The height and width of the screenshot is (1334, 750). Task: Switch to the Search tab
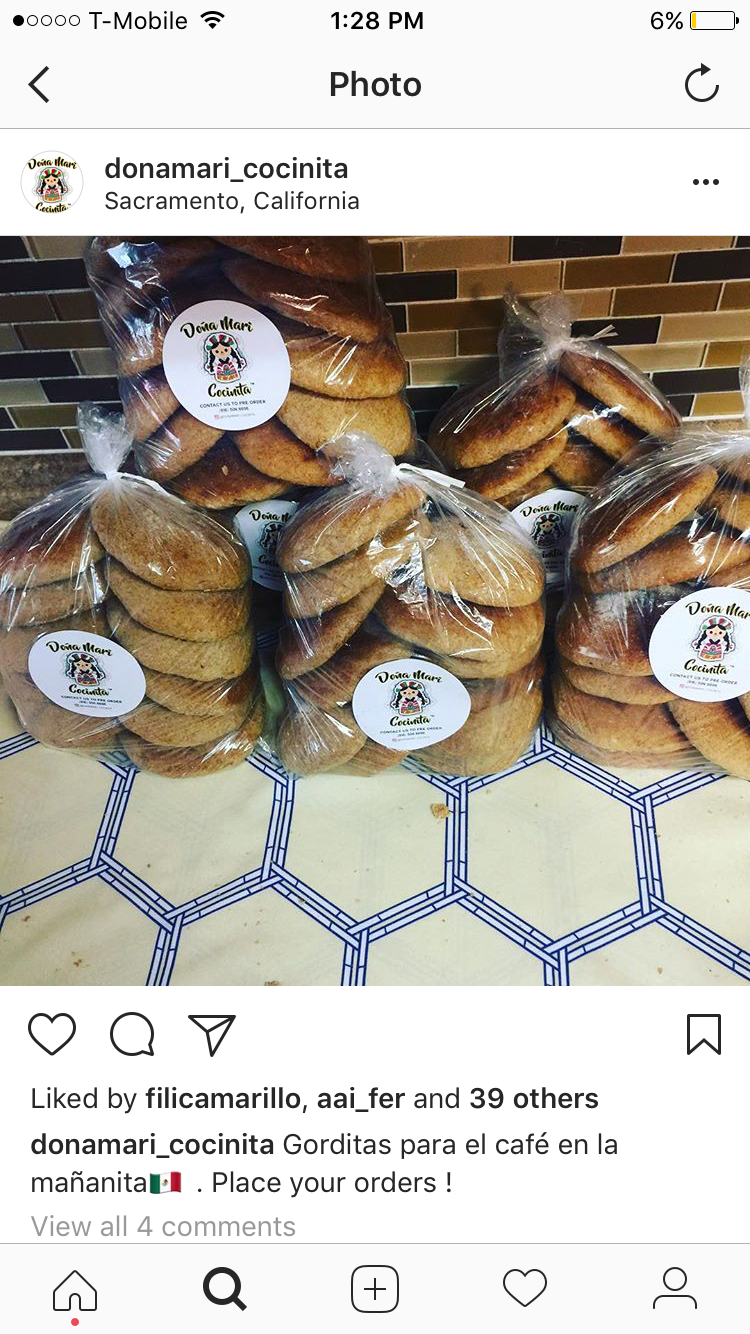225,1288
